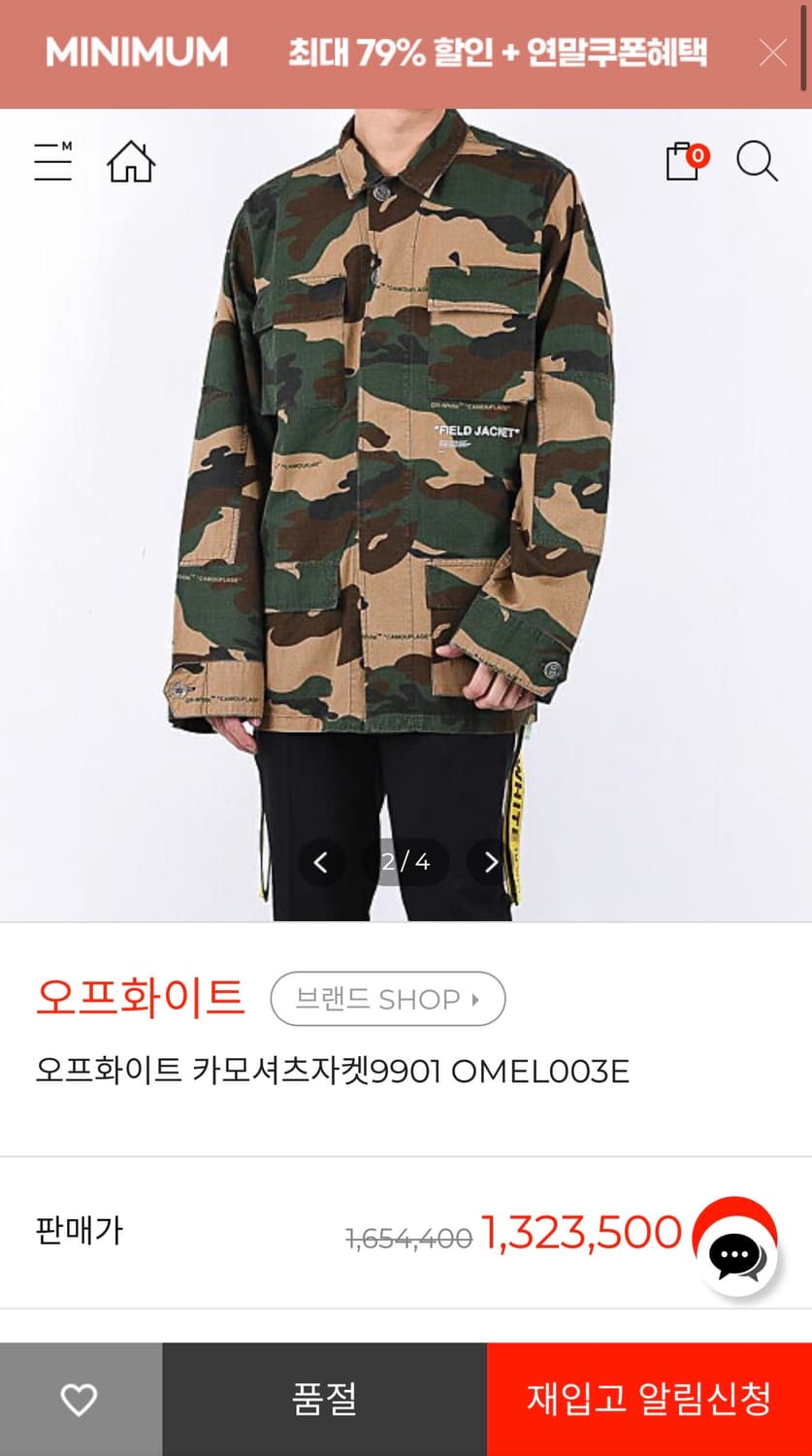Add the camo jacket to wishlist via heart icon

[81, 1400]
